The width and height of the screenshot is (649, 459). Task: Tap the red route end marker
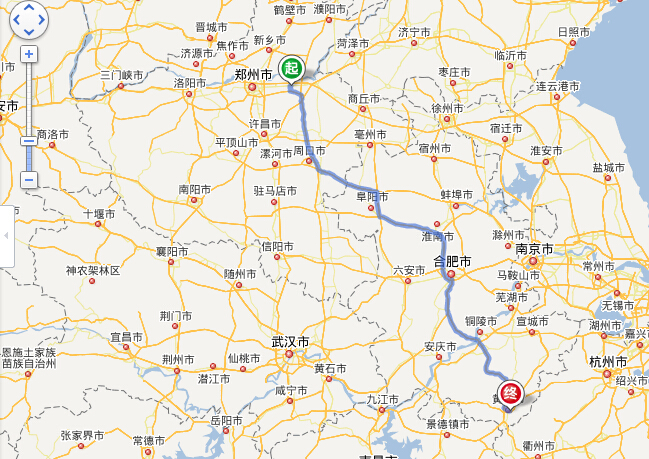pyautogui.click(x=511, y=393)
